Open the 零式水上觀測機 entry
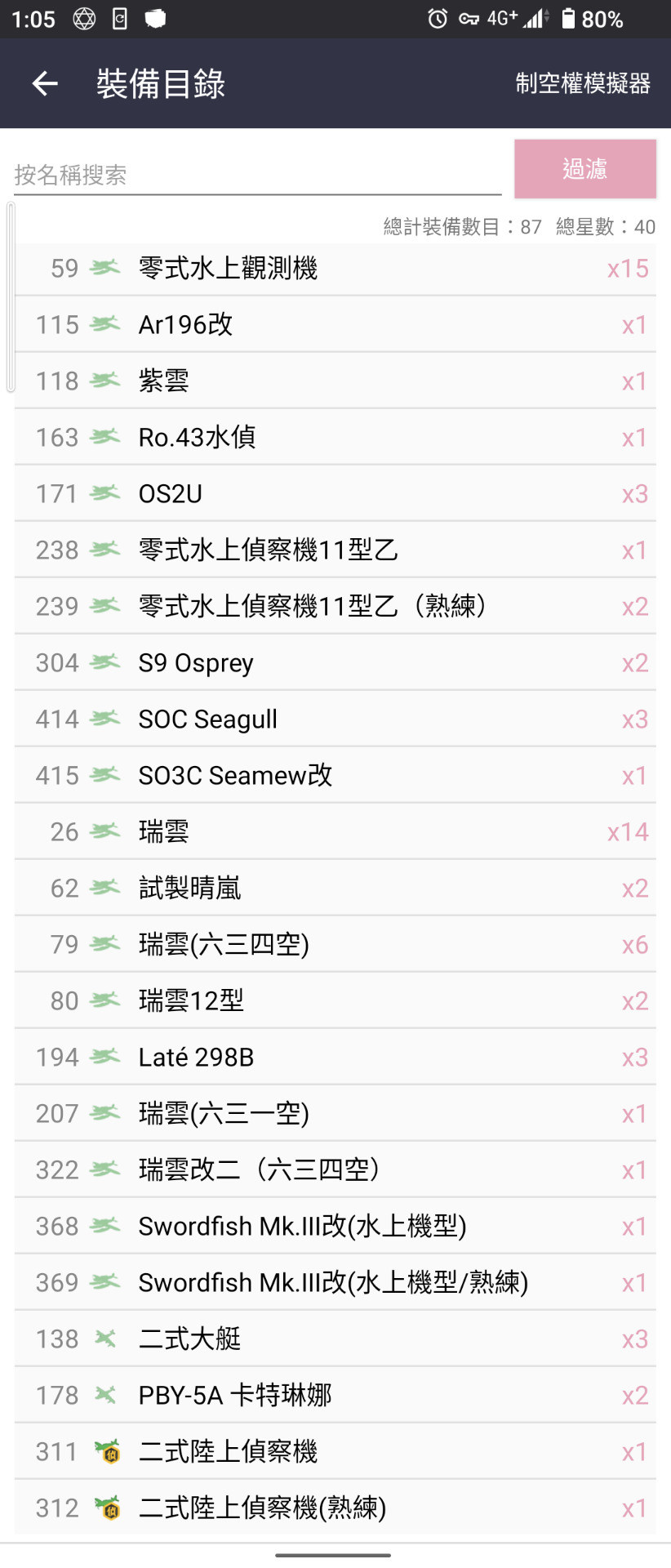This screenshot has height=1568, width=671. coord(335,269)
